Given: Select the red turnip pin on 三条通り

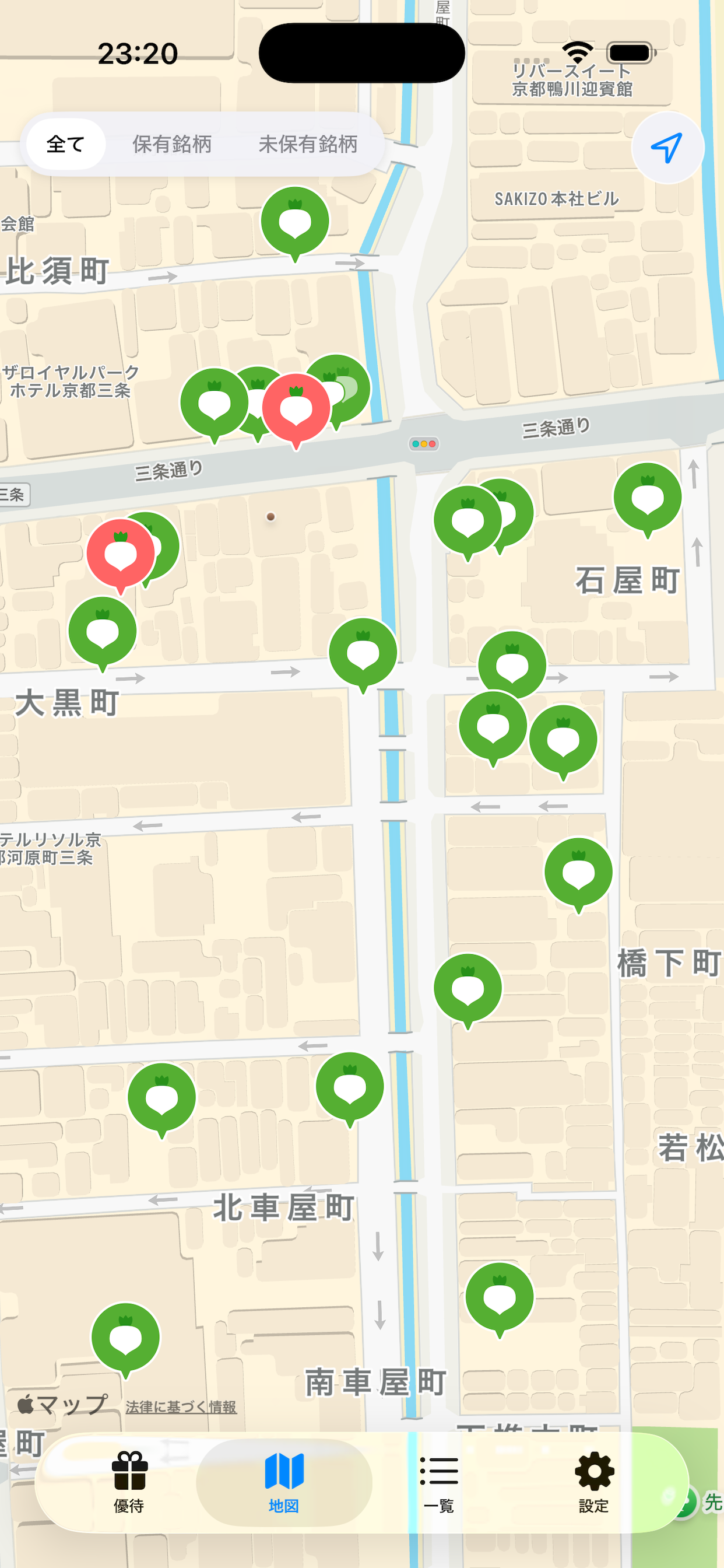Looking at the screenshot, I should click(x=296, y=407).
